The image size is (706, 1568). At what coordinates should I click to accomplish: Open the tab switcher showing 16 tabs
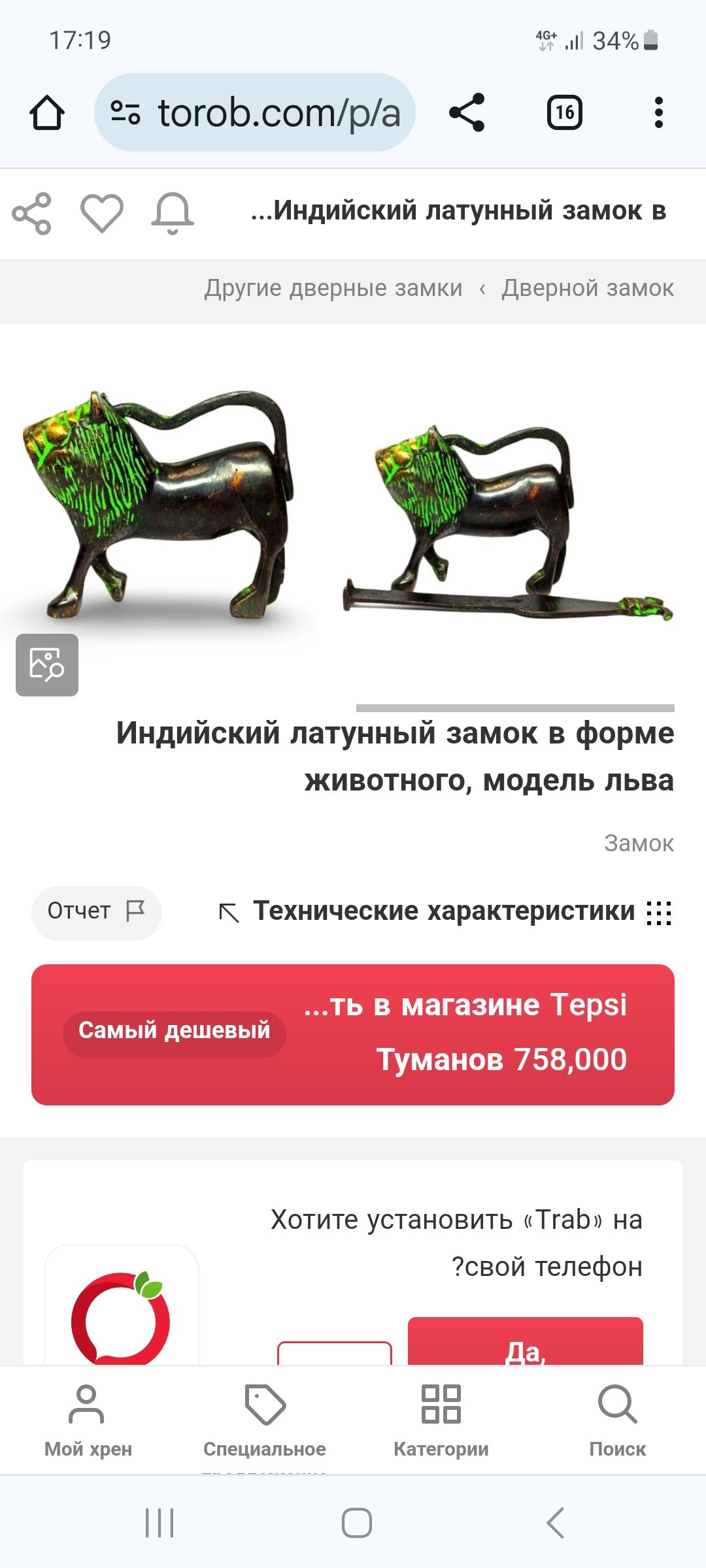click(564, 112)
